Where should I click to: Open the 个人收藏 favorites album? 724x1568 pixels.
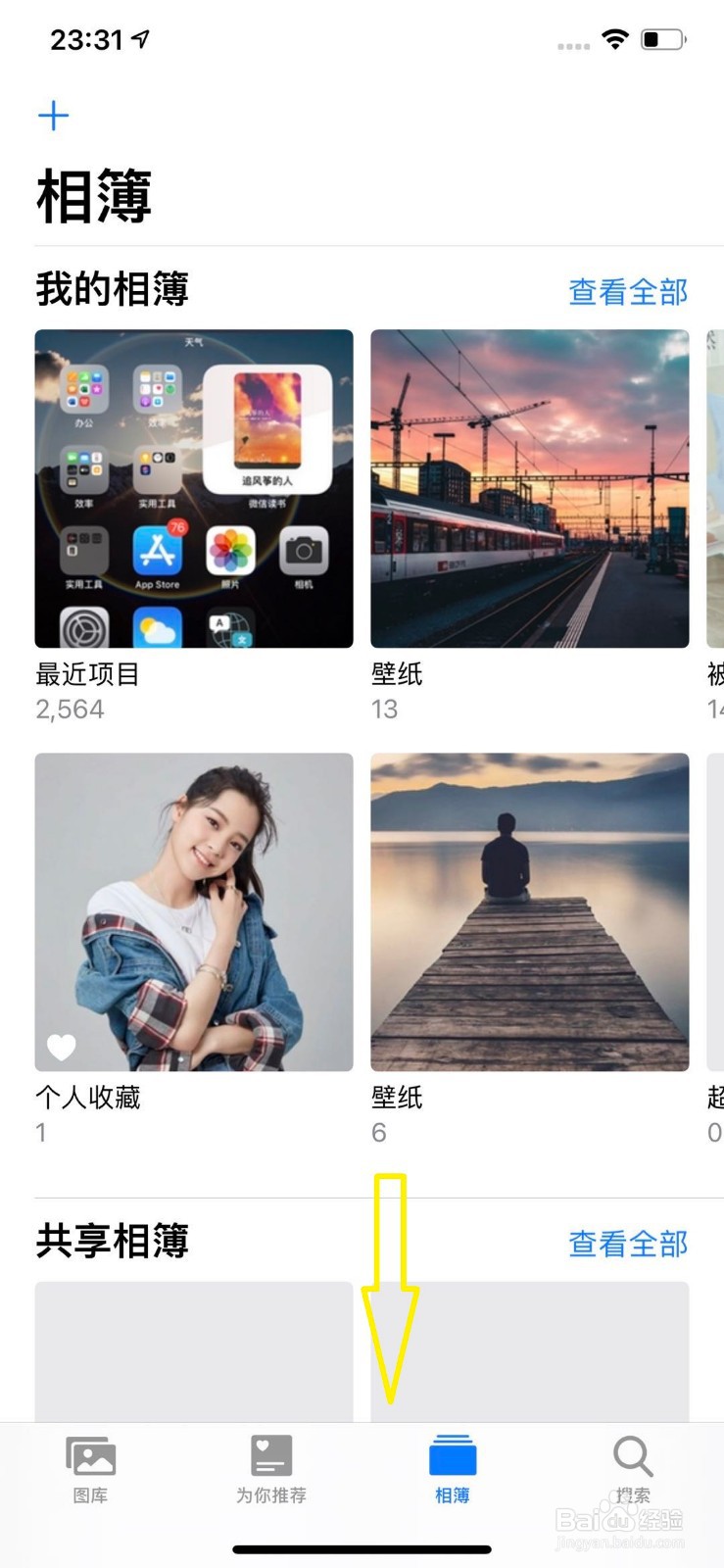click(x=193, y=910)
